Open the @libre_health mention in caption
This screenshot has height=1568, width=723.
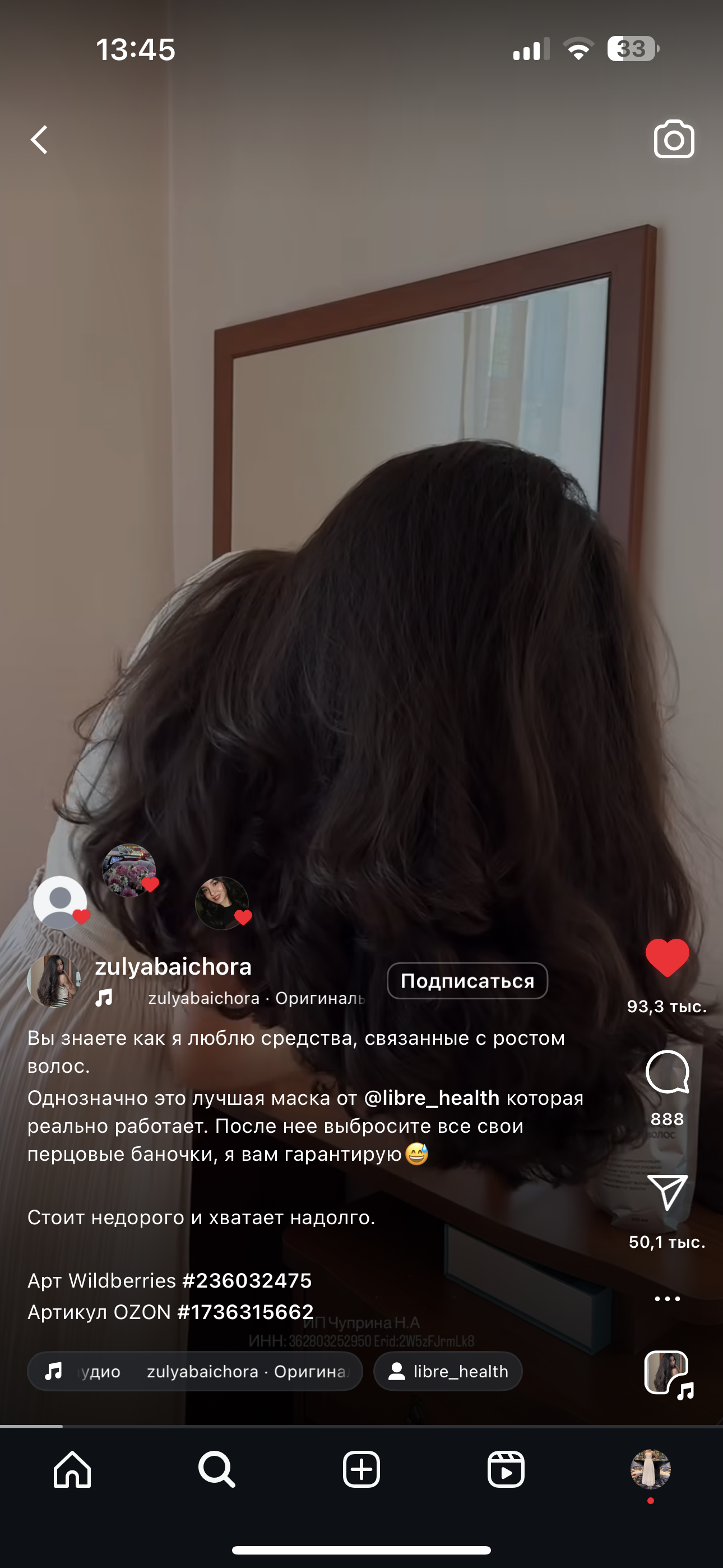point(432,1098)
